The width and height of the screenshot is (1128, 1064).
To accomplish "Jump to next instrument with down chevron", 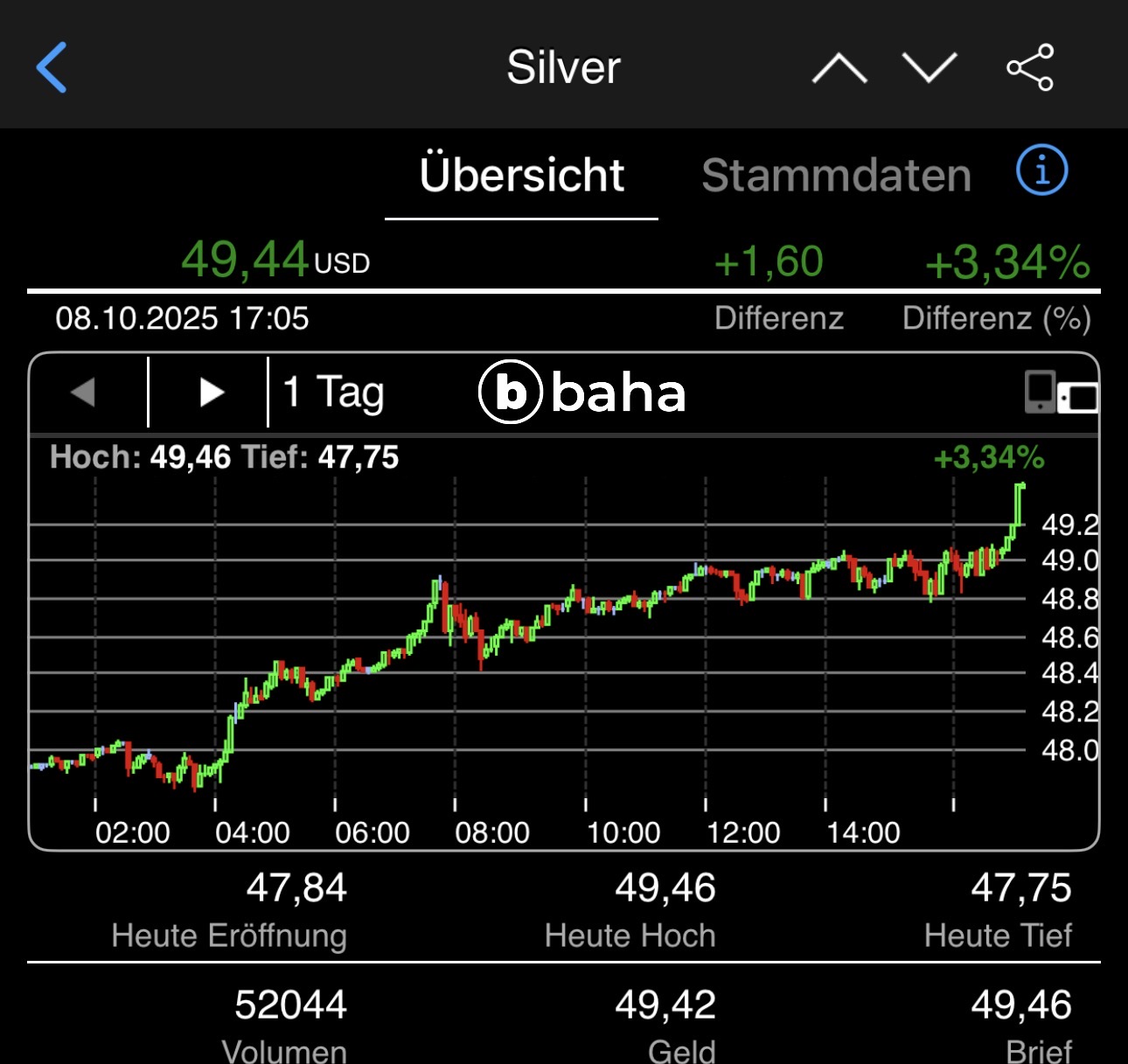I will [x=929, y=67].
